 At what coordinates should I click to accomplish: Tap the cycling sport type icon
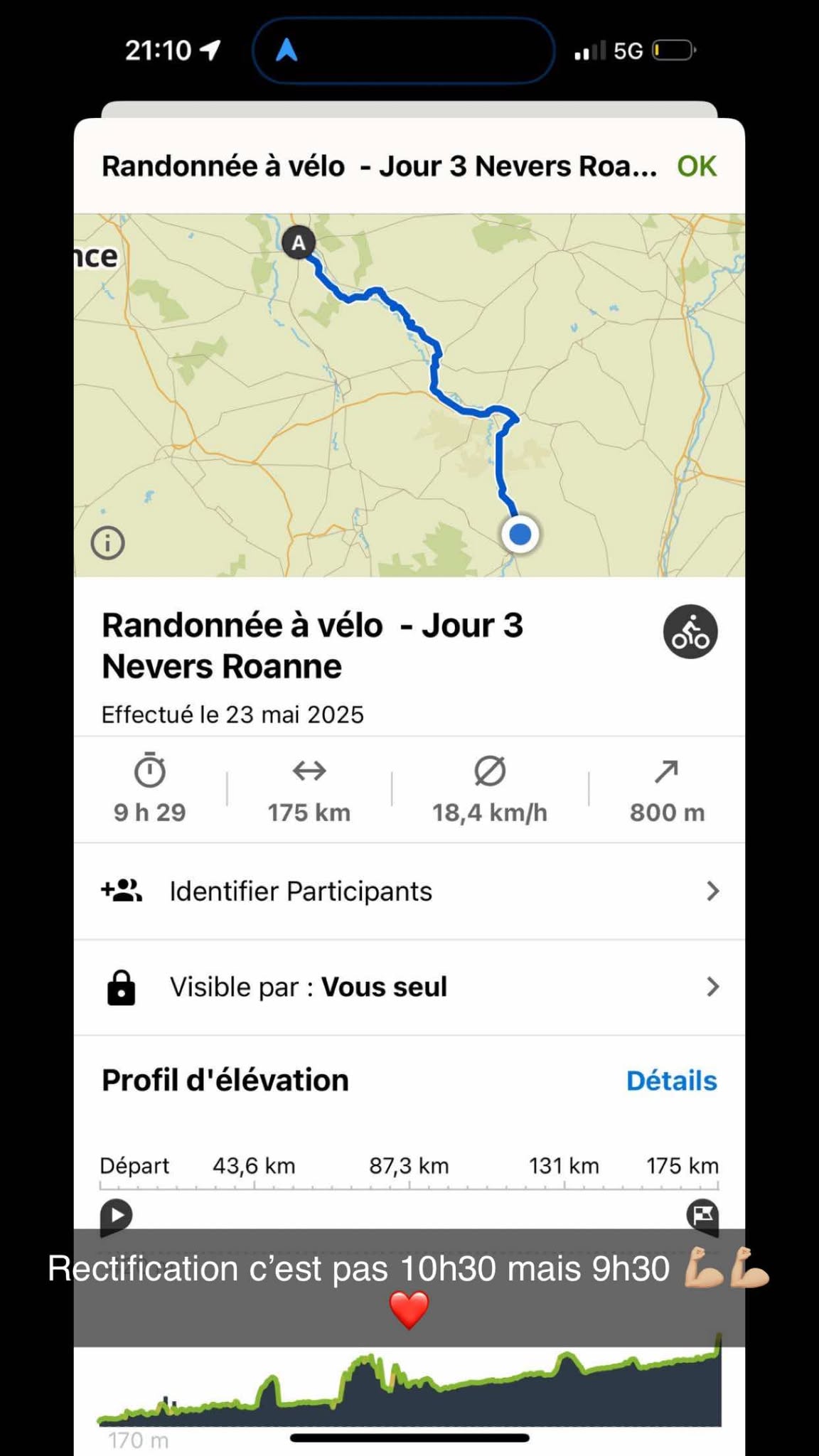(690, 632)
